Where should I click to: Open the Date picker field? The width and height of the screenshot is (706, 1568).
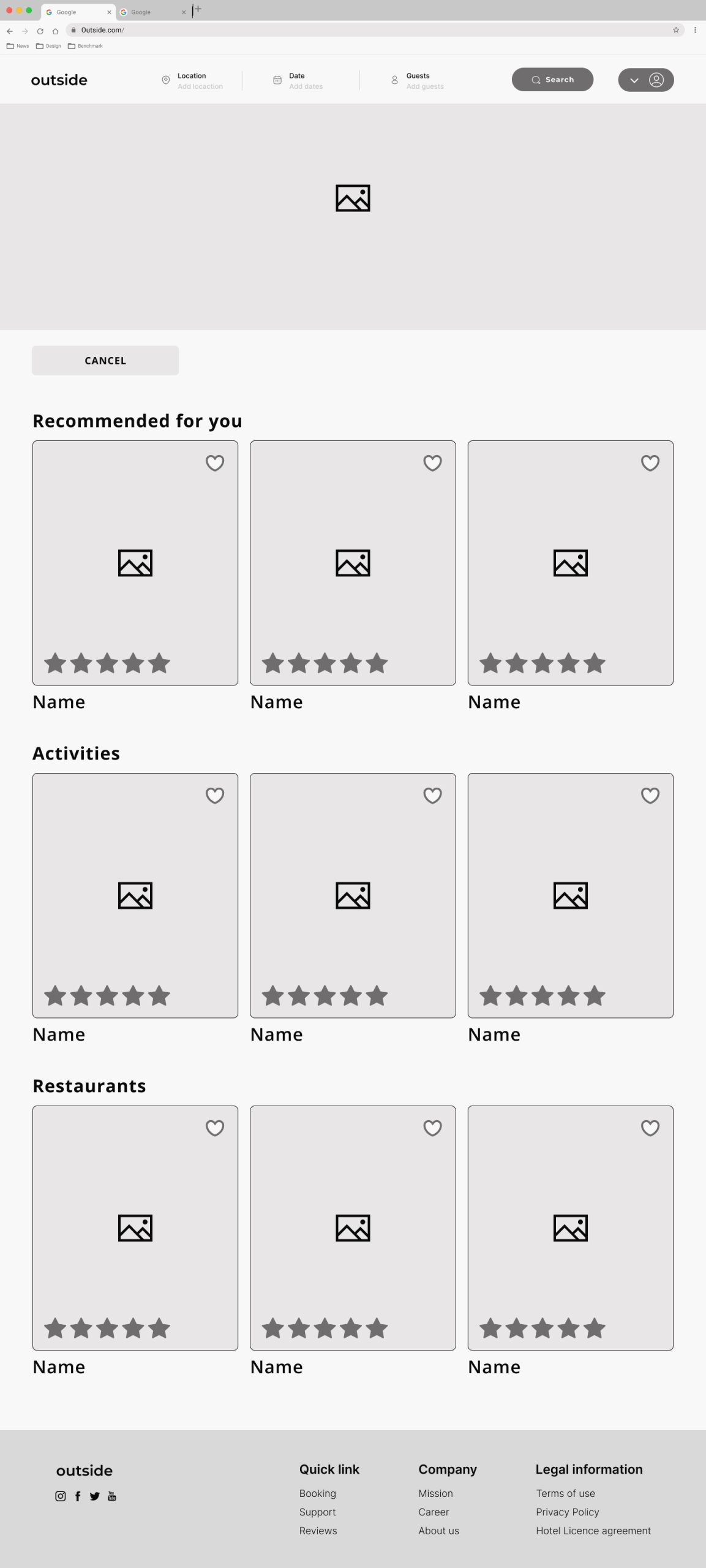click(298, 80)
